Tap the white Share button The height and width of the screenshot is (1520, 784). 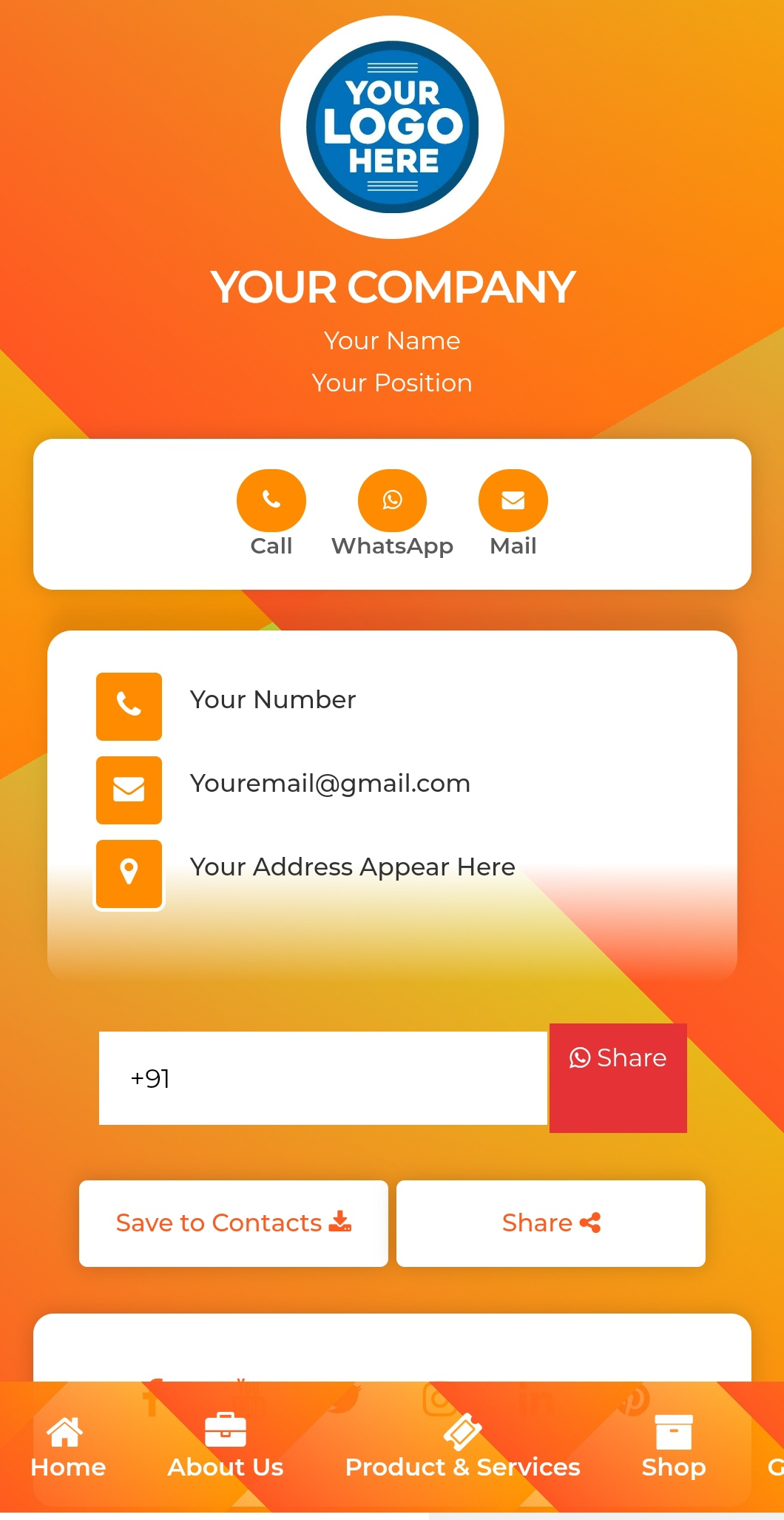pos(550,1223)
